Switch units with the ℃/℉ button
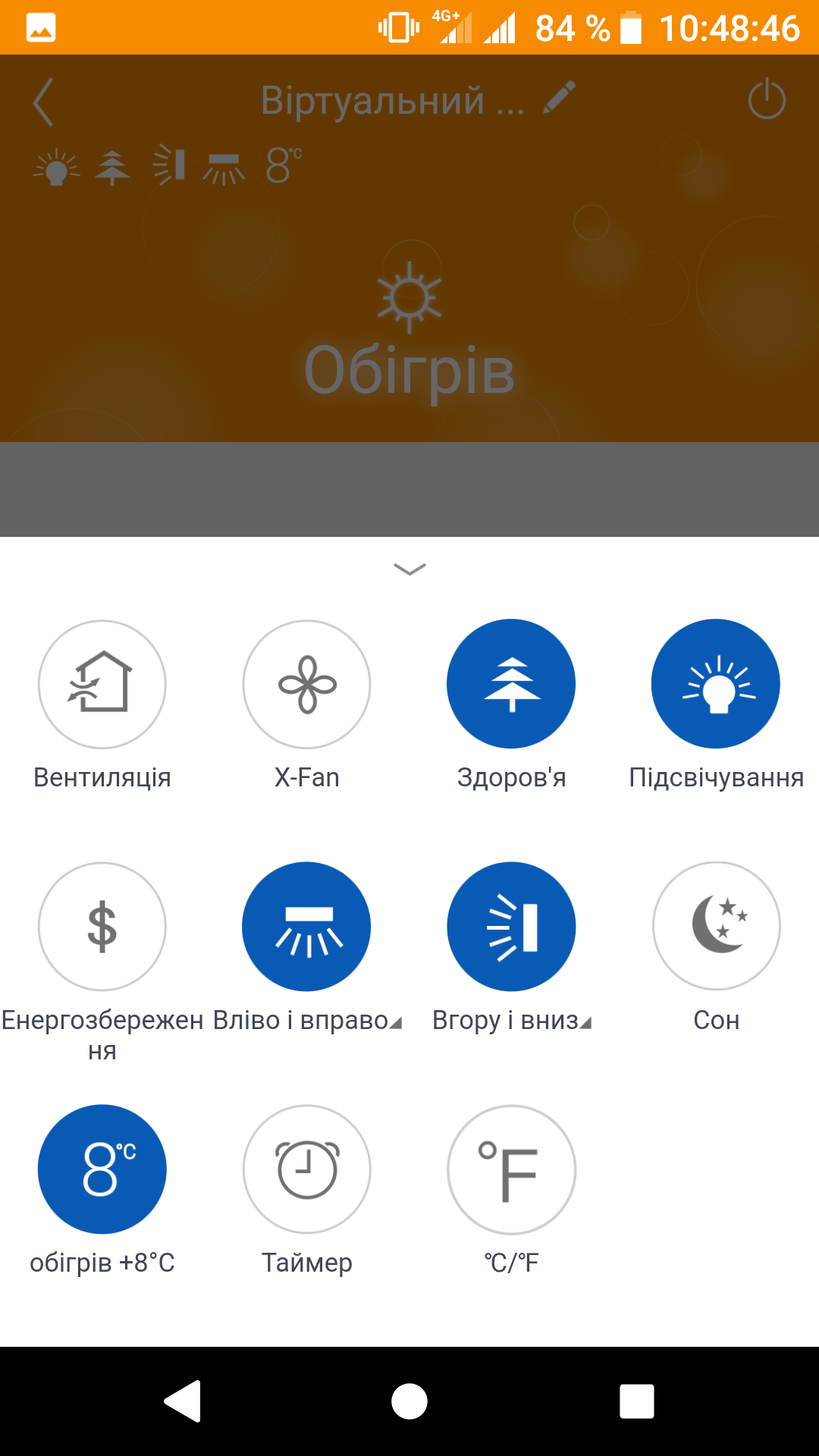The image size is (819, 1456). pos(511,1169)
